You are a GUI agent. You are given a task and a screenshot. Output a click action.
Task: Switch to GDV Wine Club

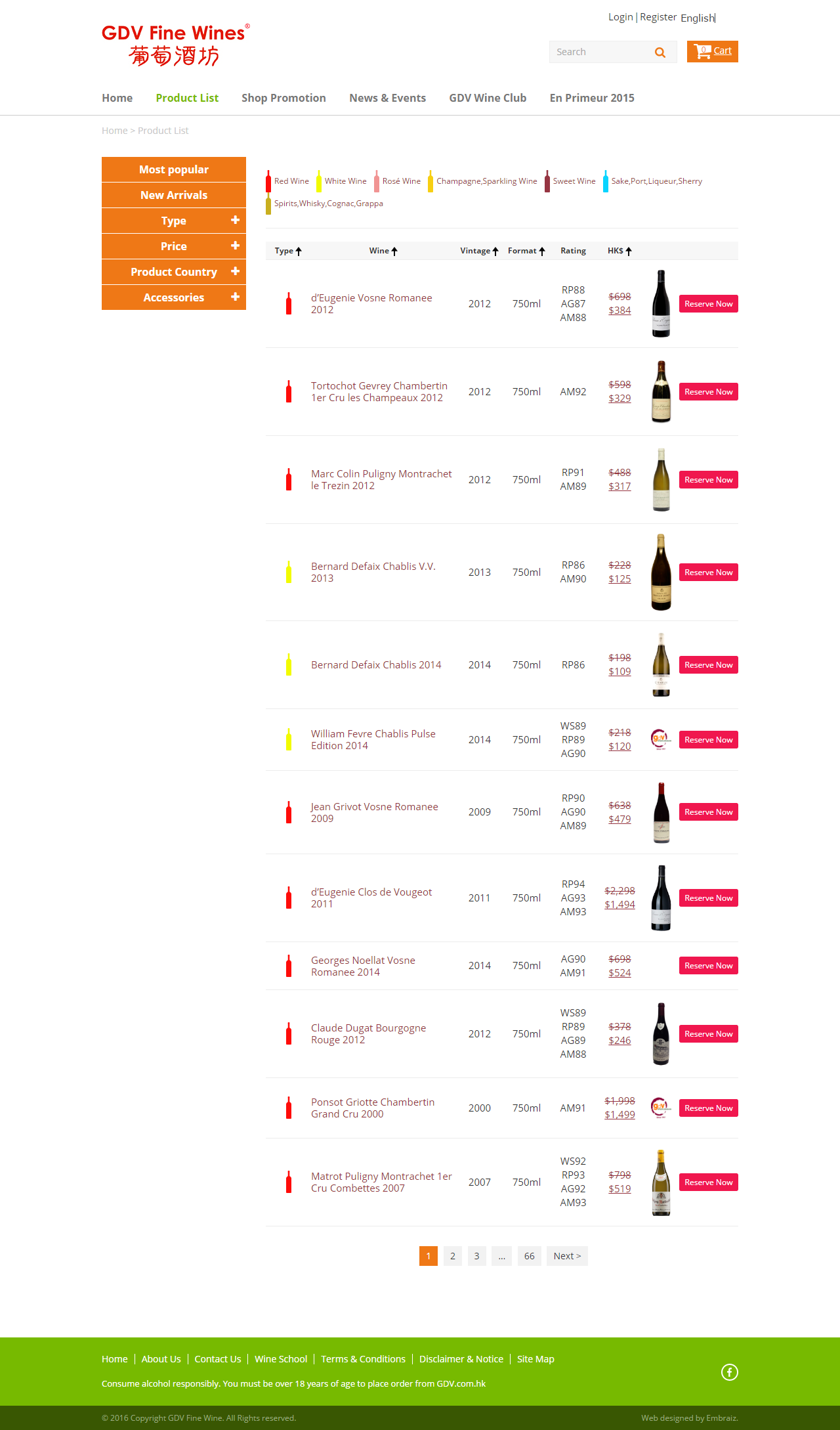(x=488, y=98)
